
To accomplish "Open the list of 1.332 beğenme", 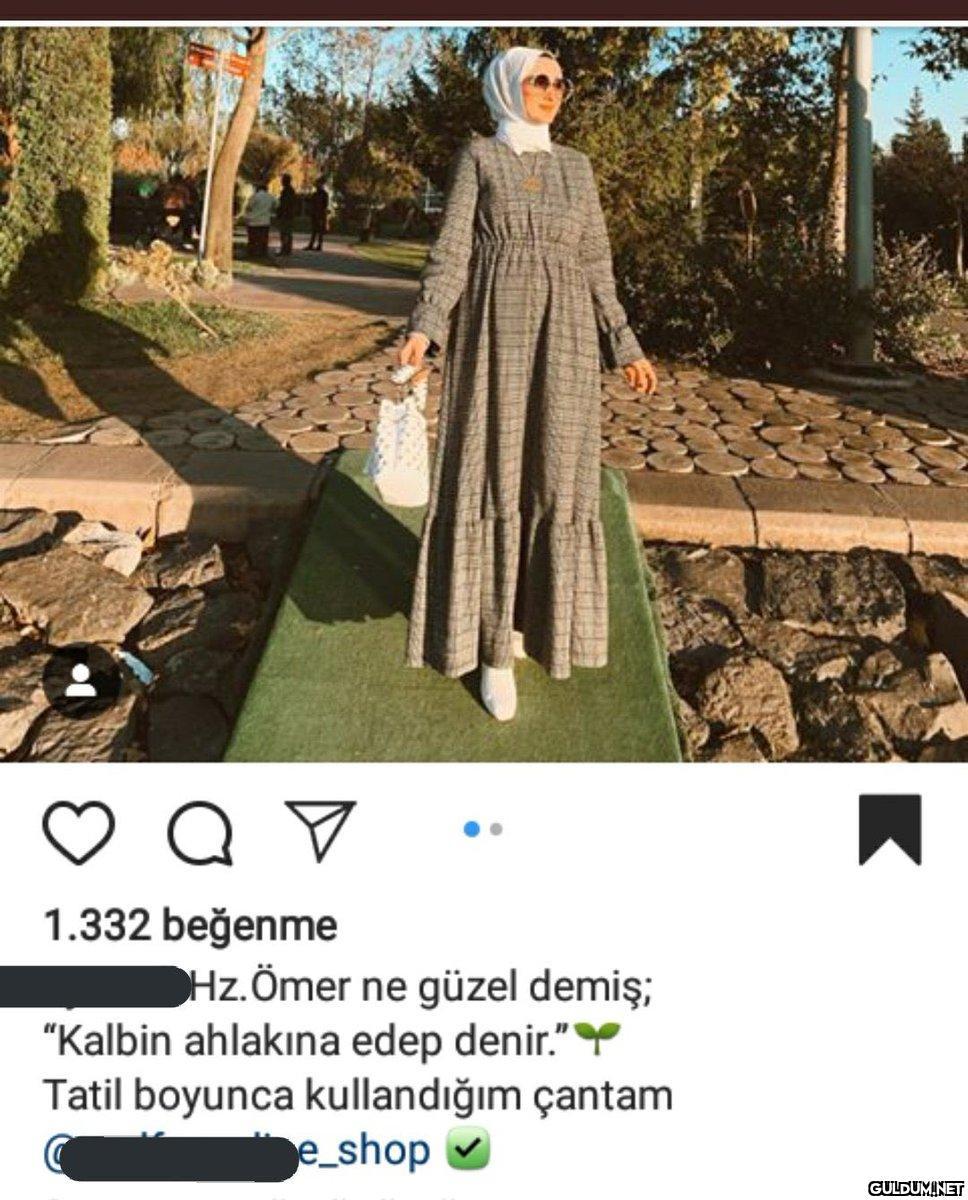I will (190, 926).
